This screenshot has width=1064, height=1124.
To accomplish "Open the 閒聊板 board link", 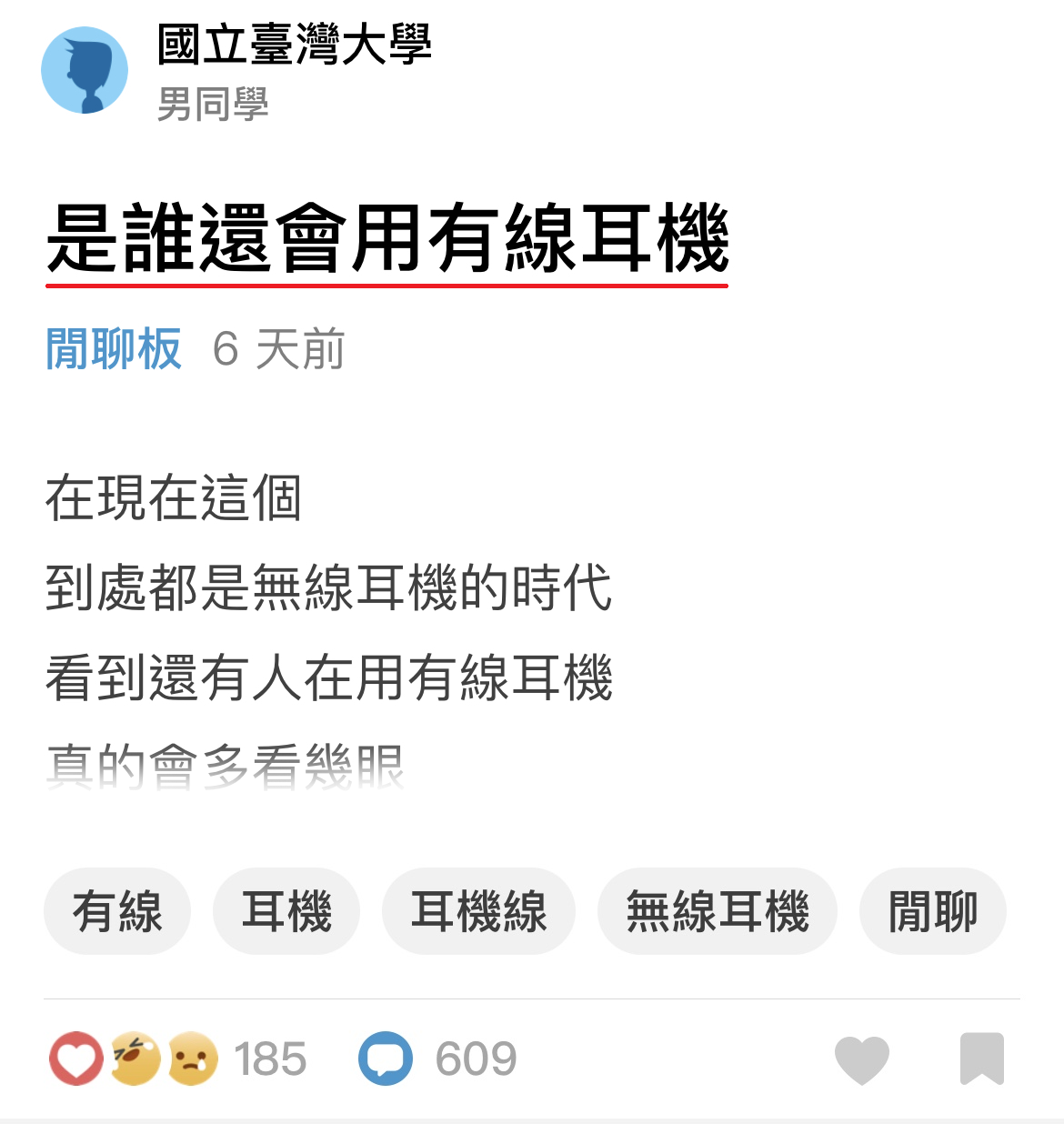I will 114,349.
